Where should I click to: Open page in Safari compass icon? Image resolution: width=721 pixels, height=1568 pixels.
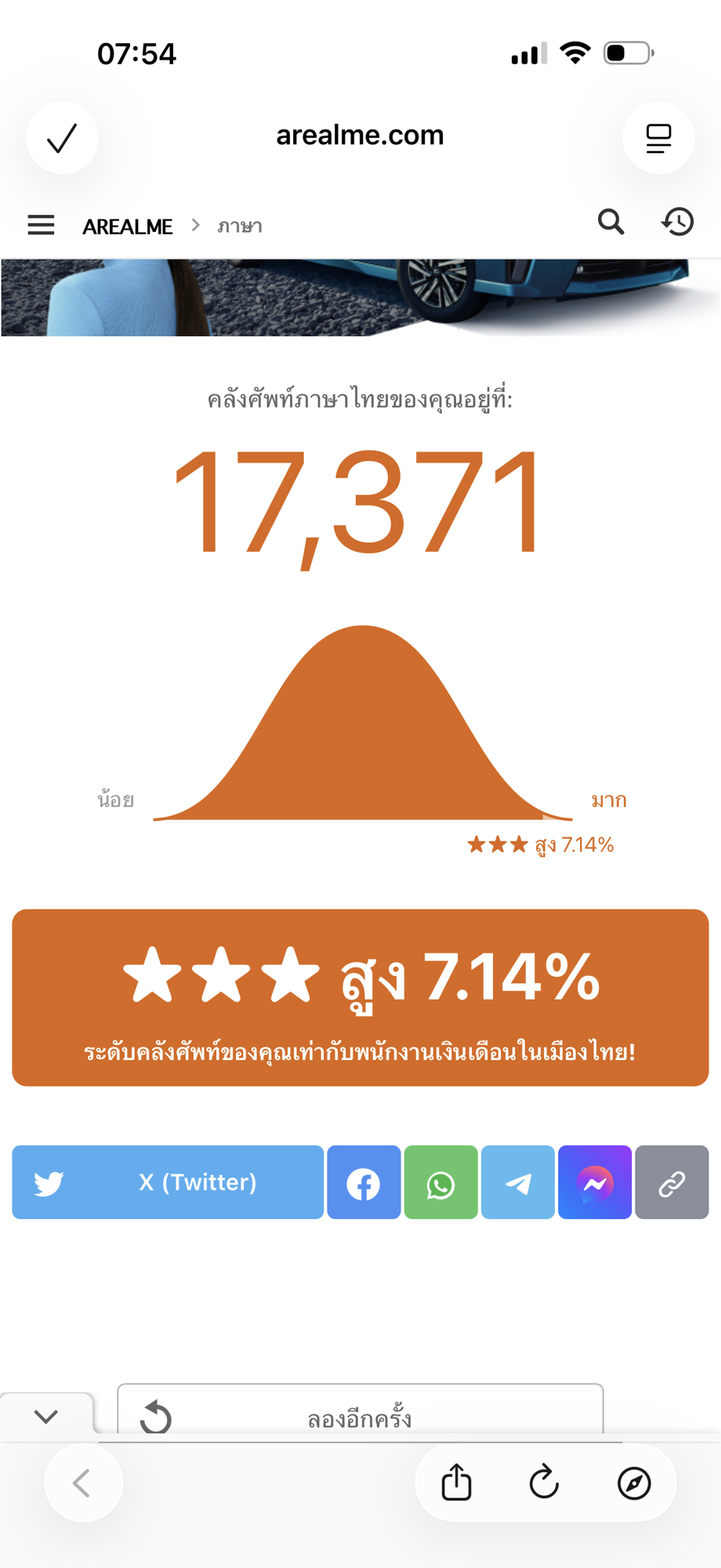coord(634,1483)
